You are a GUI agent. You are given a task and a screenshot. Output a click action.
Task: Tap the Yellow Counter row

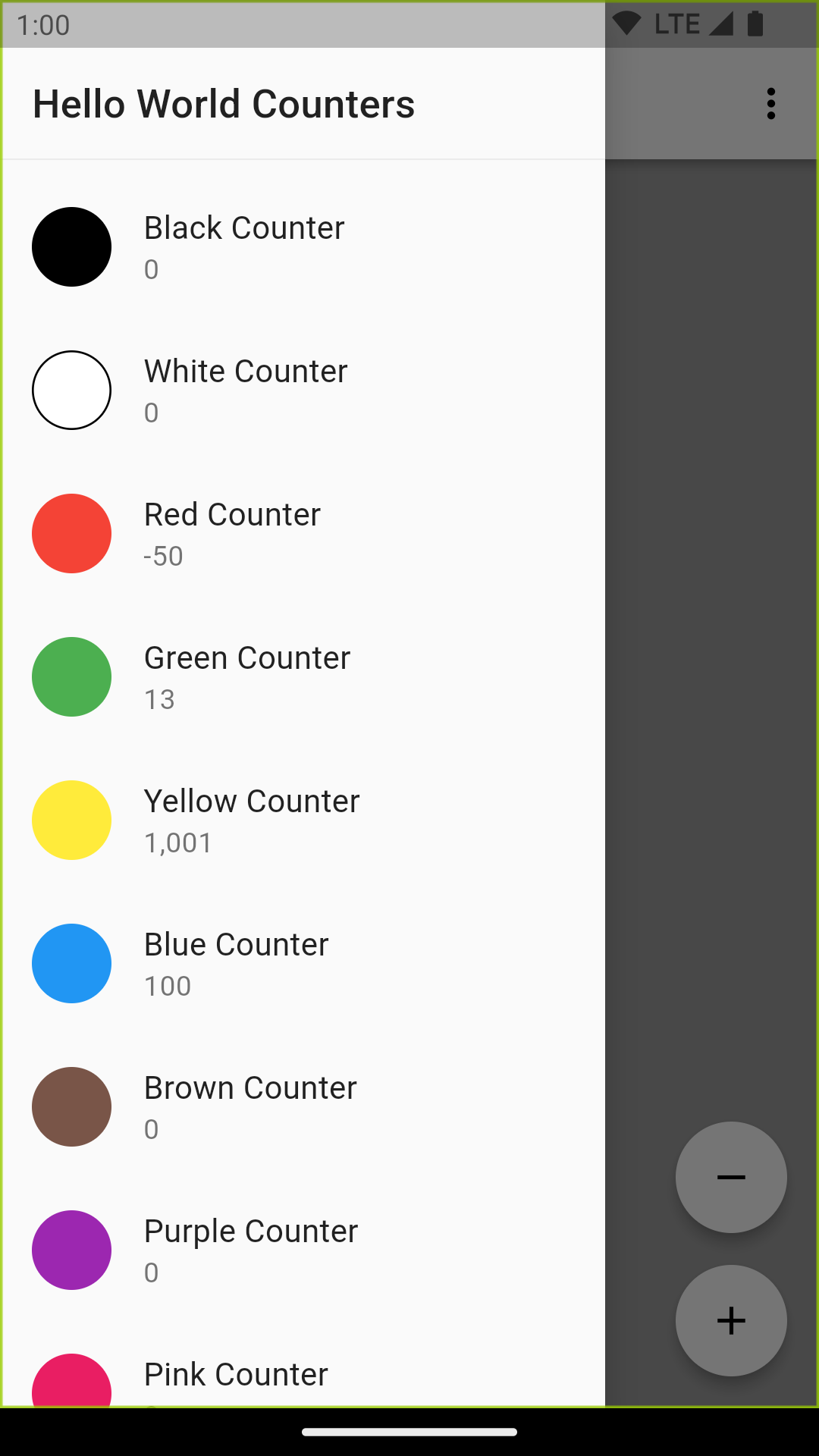coord(303,820)
